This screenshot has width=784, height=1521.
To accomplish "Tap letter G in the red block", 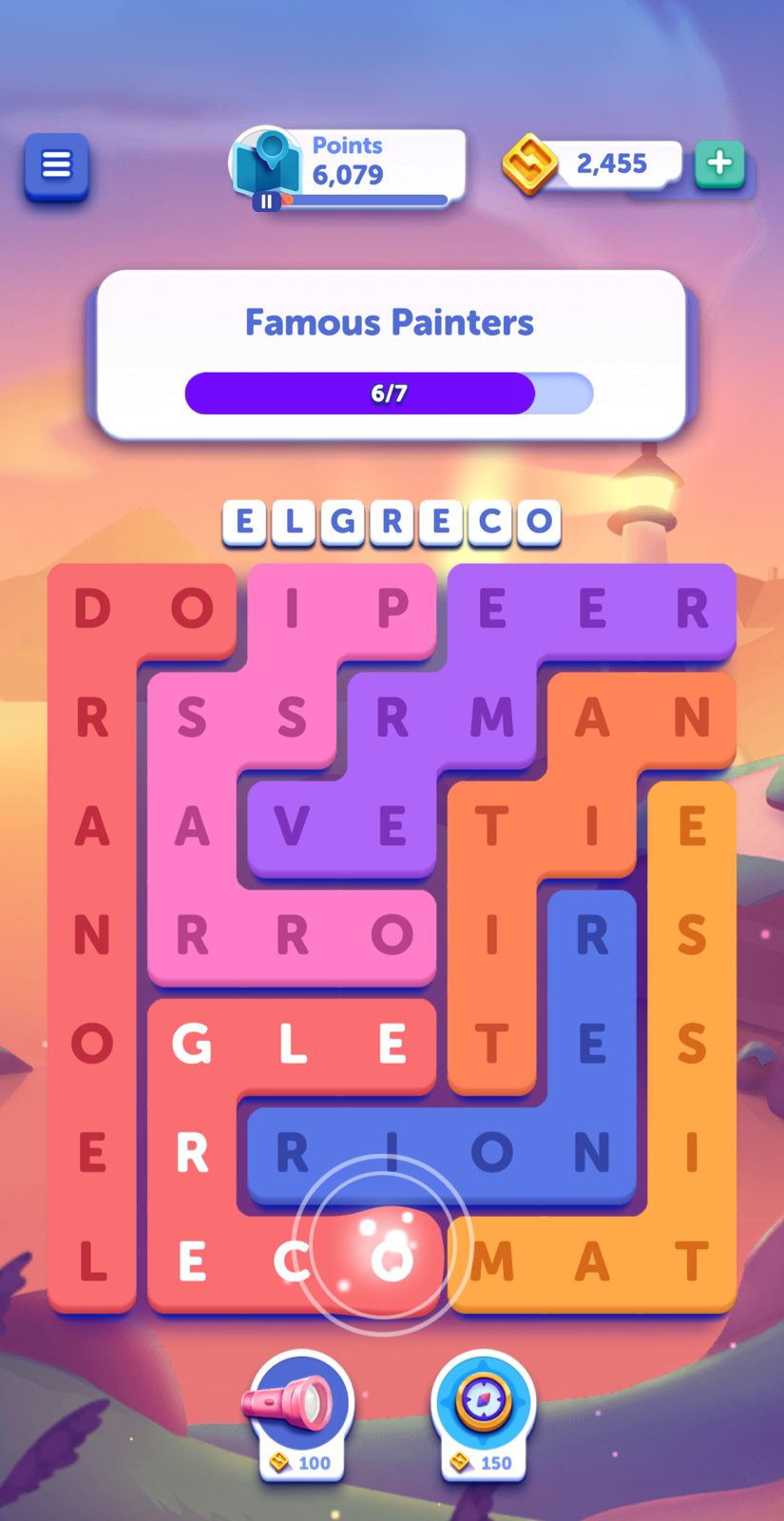I will (x=191, y=1045).
